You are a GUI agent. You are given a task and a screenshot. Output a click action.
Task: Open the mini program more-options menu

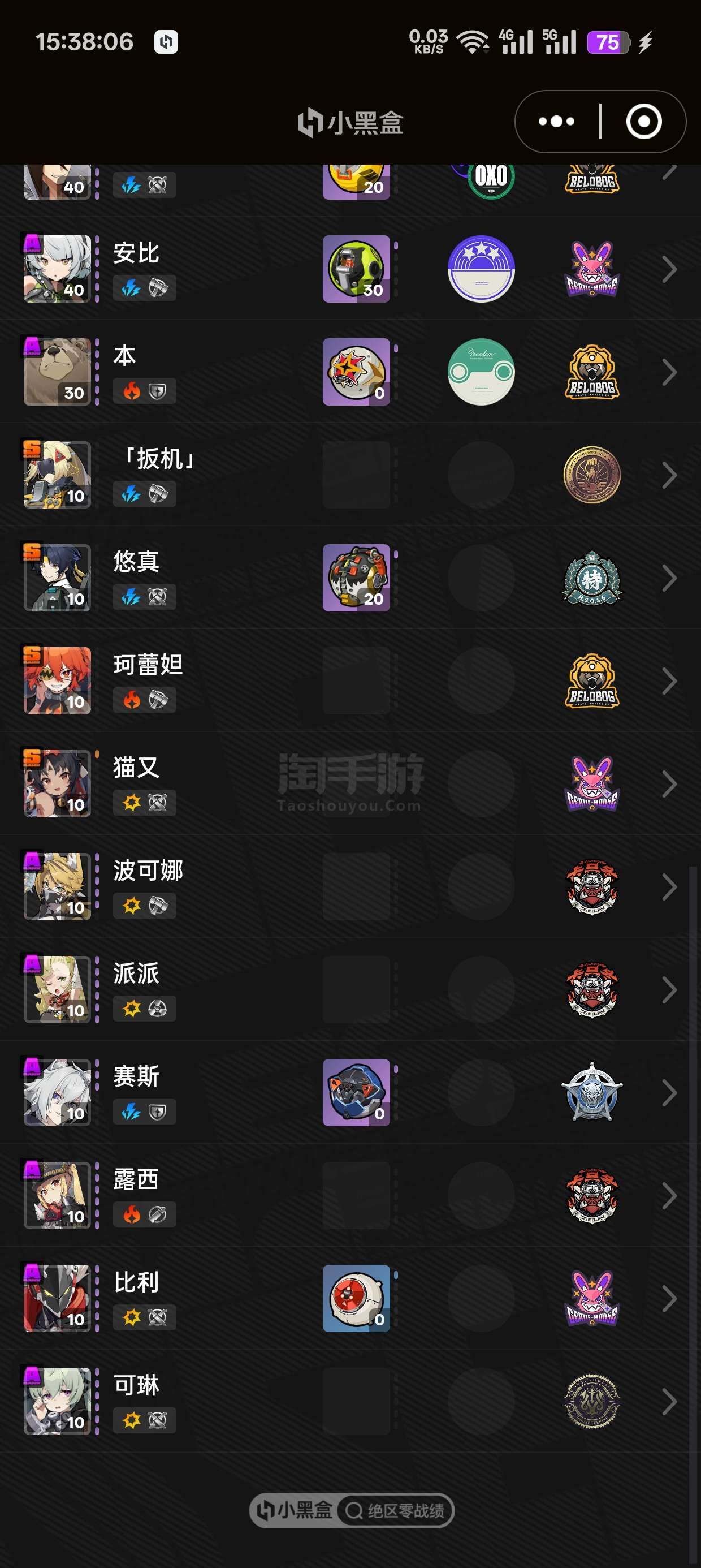pos(556,122)
